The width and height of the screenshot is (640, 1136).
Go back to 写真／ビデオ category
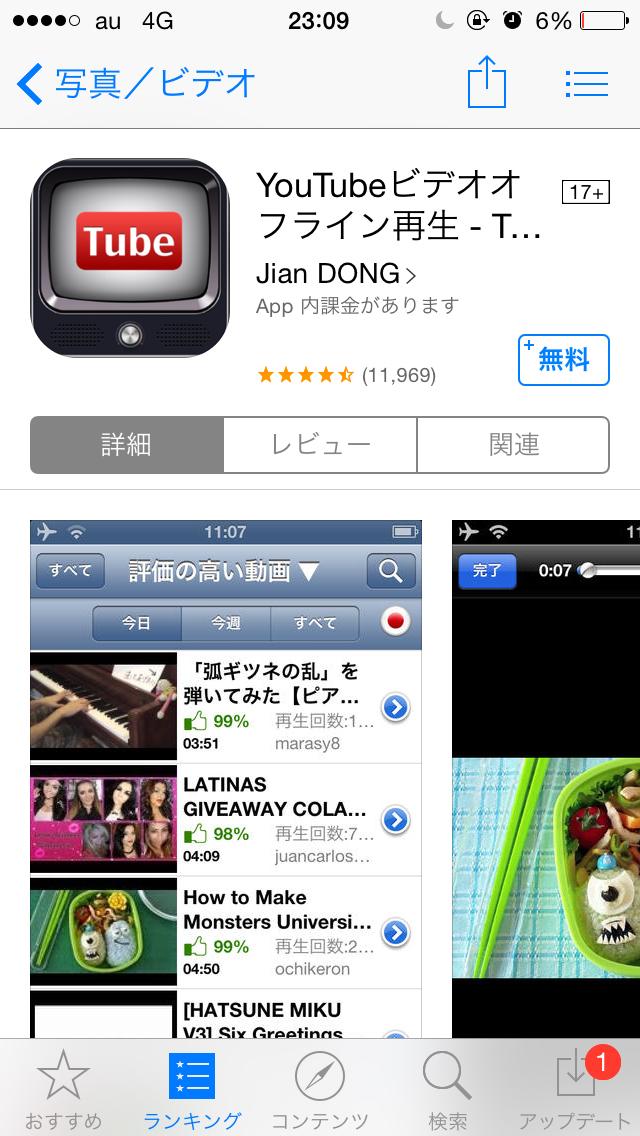click(137, 83)
